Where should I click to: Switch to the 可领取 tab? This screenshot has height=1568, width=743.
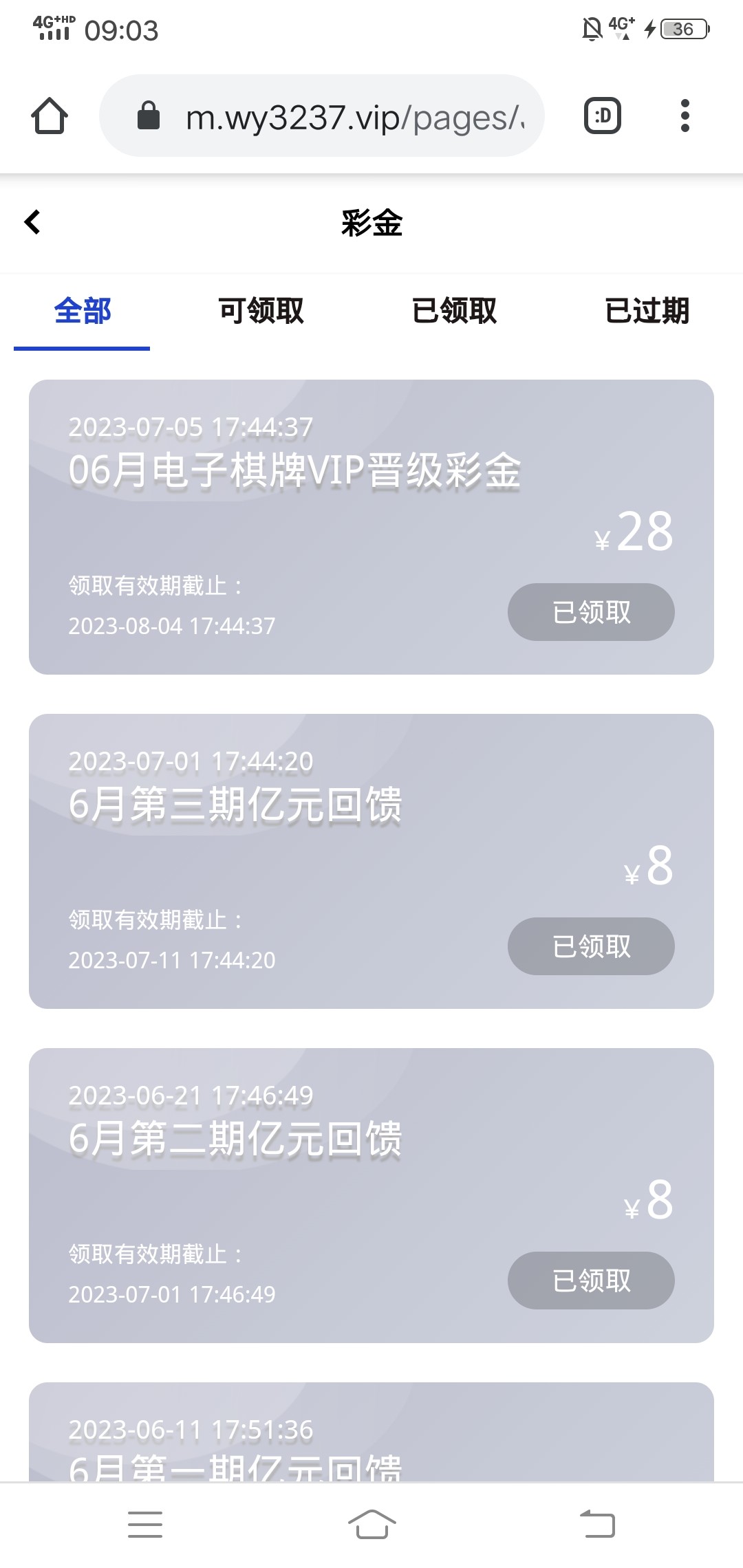pyautogui.click(x=261, y=311)
